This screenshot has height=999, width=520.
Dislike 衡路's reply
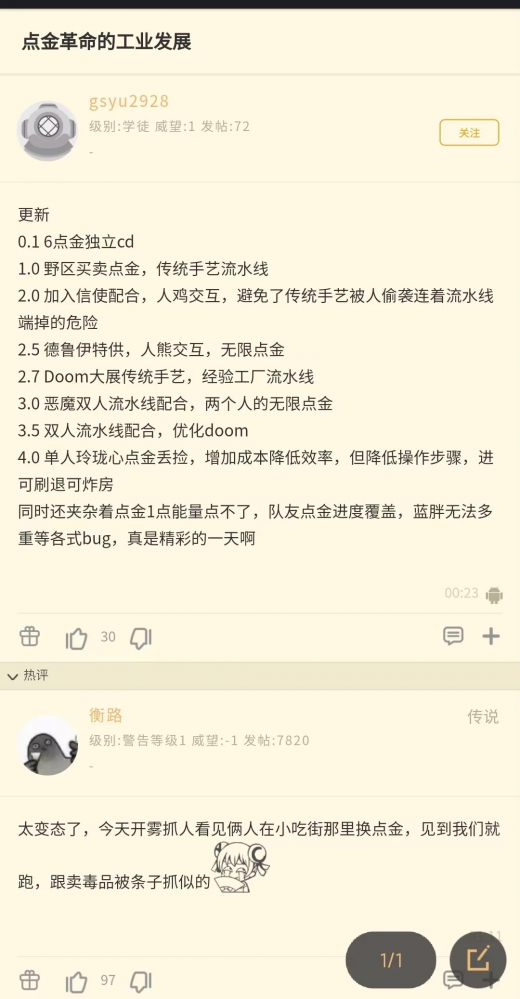pyautogui.click(x=140, y=981)
